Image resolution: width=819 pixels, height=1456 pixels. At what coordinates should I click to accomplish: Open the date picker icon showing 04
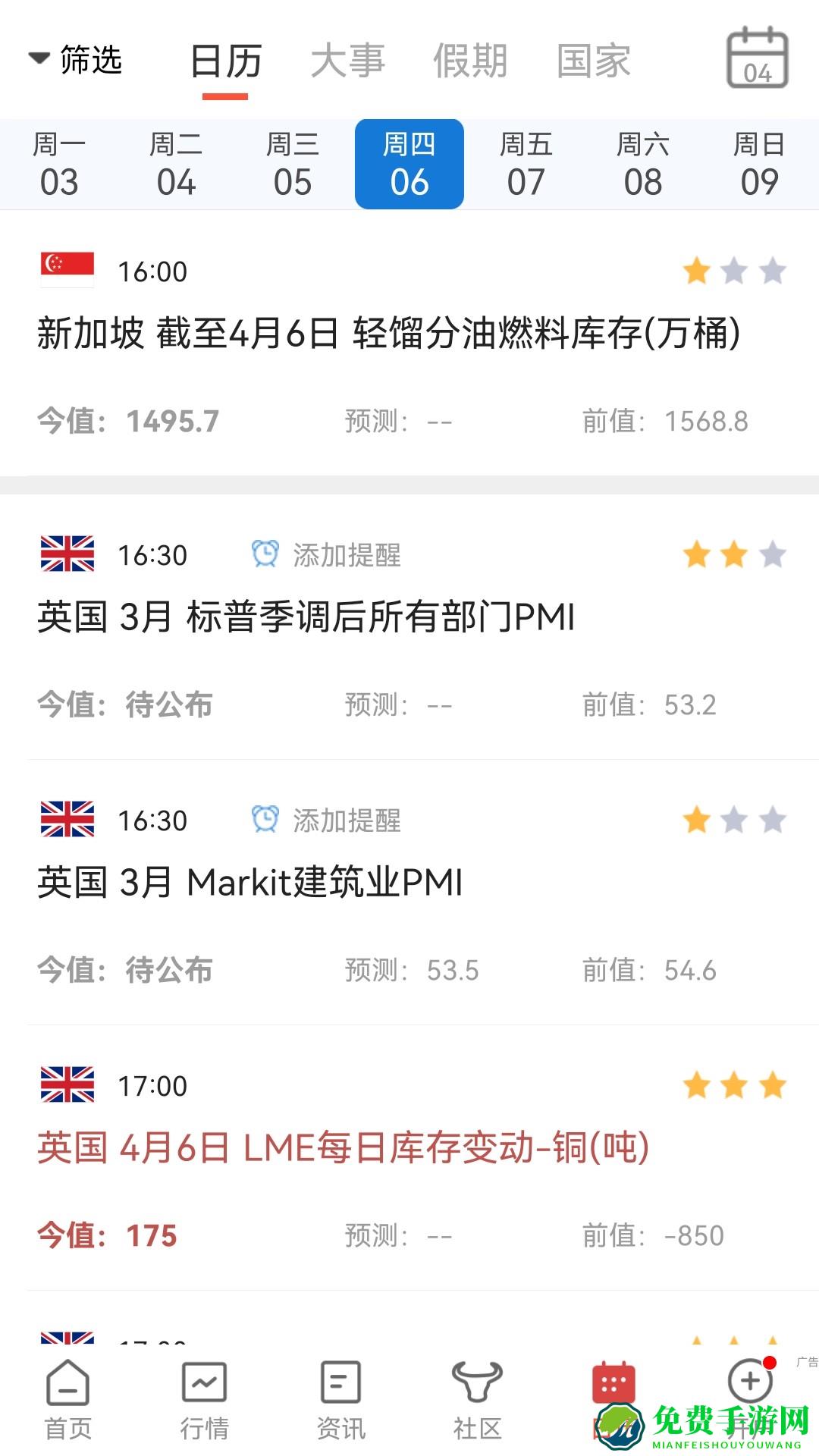pos(757,58)
